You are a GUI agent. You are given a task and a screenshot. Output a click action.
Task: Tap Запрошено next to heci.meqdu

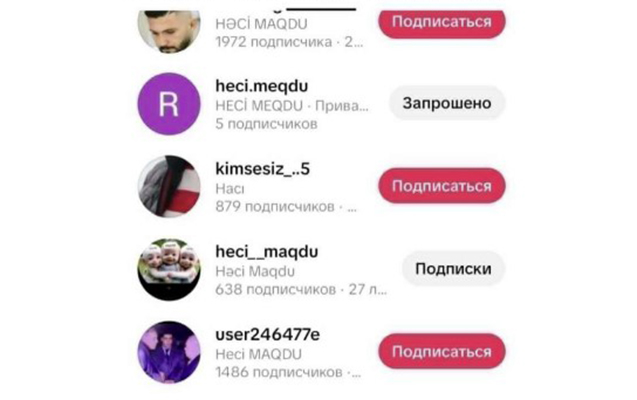[447, 103]
